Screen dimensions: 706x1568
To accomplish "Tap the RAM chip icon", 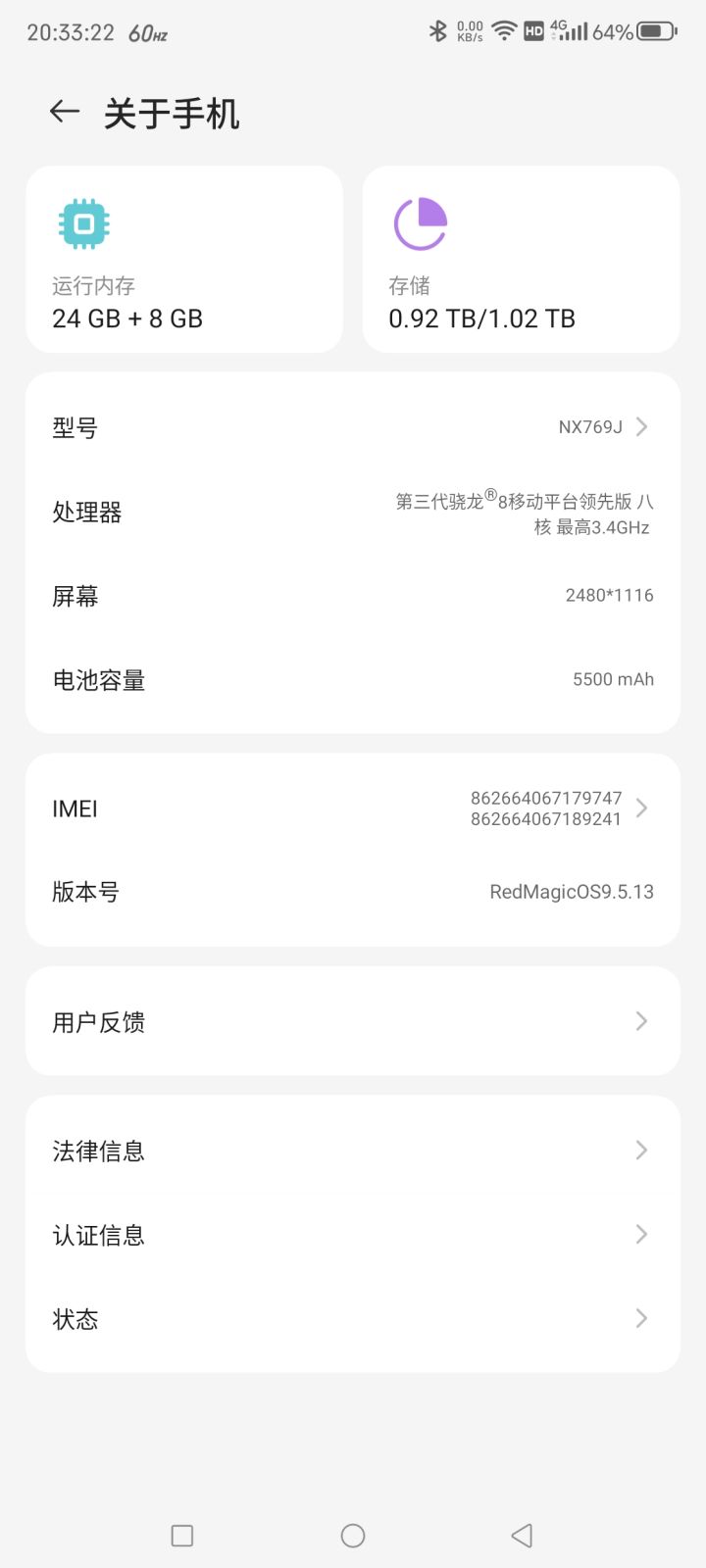I will pyautogui.click(x=83, y=222).
